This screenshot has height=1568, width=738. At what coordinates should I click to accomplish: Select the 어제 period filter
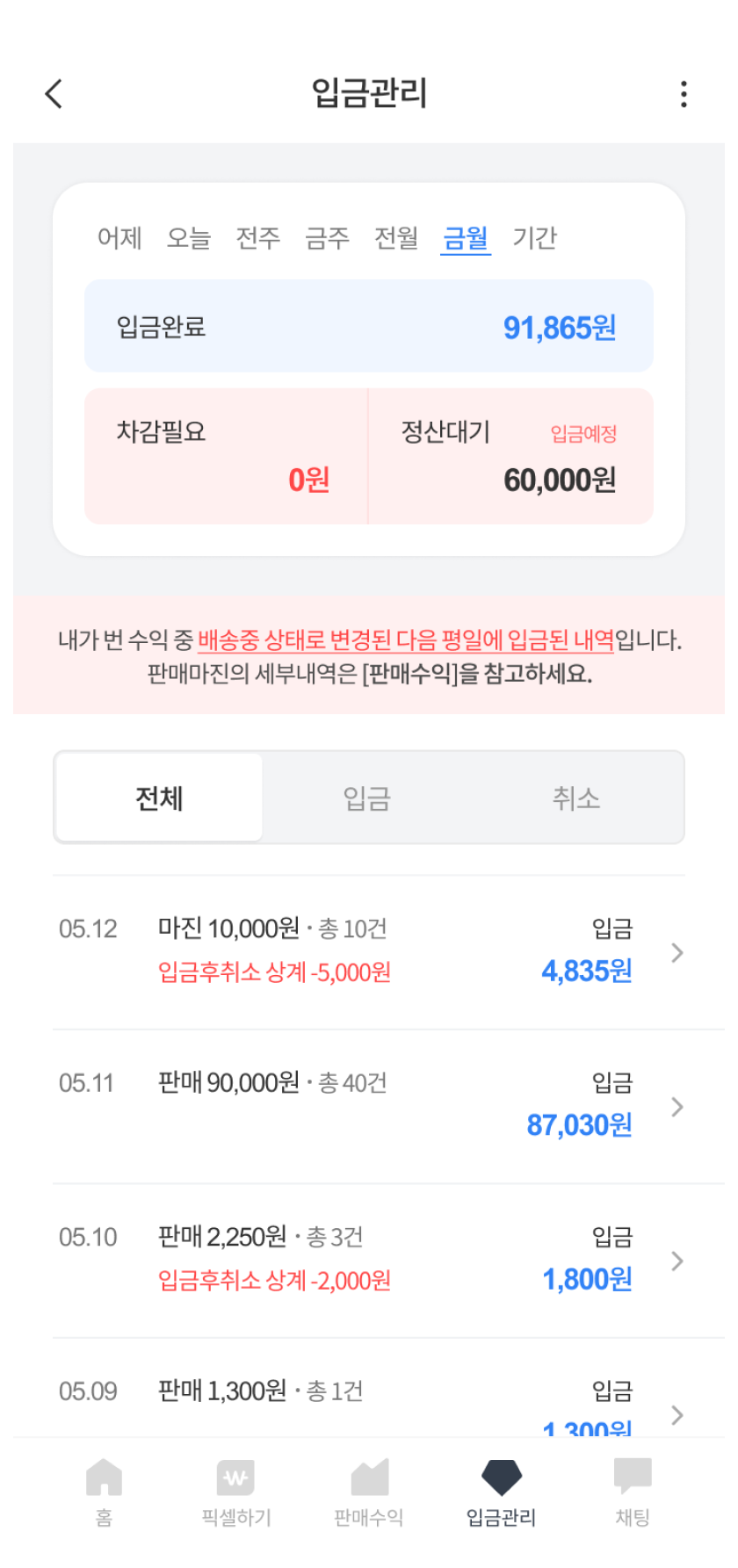tap(119, 238)
